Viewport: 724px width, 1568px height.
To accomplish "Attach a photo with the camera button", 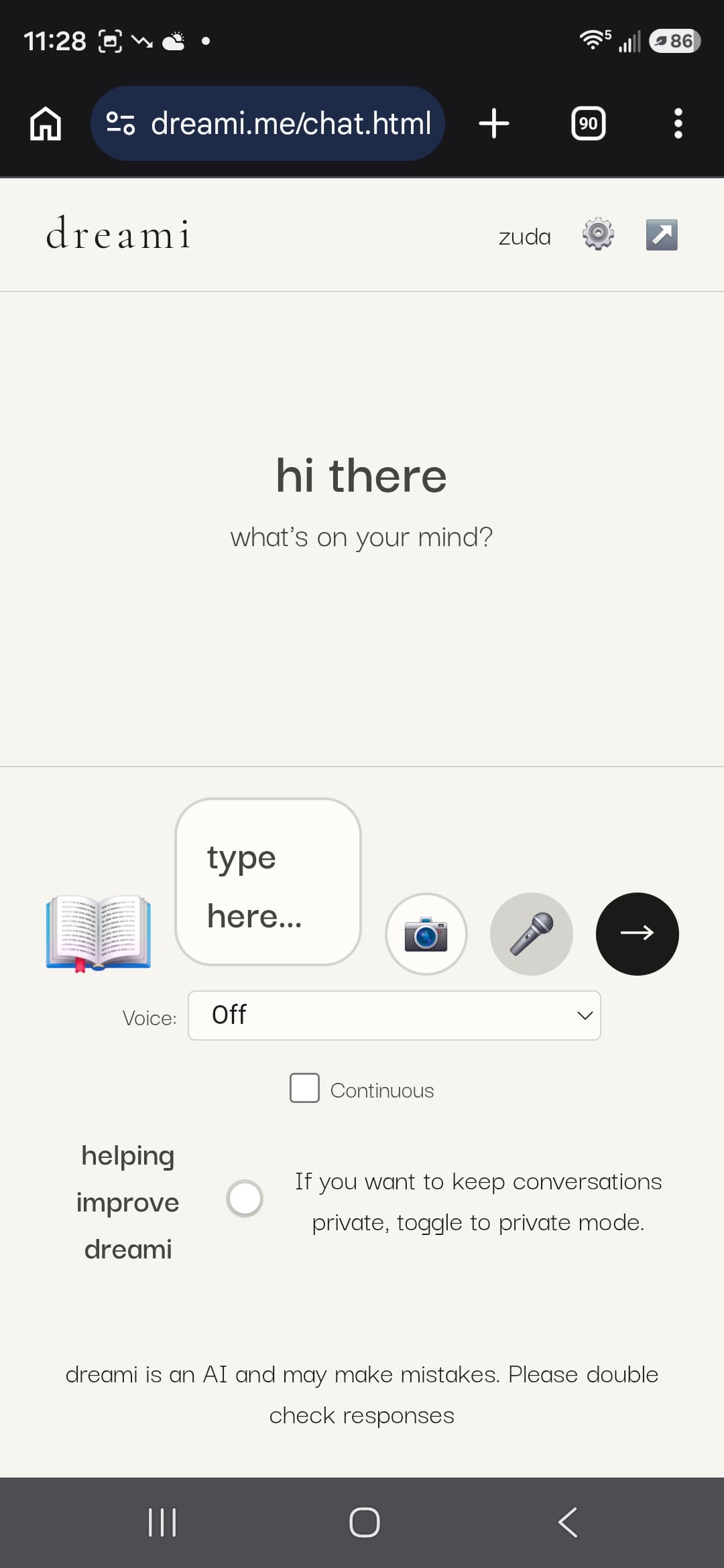I will coord(426,934).
